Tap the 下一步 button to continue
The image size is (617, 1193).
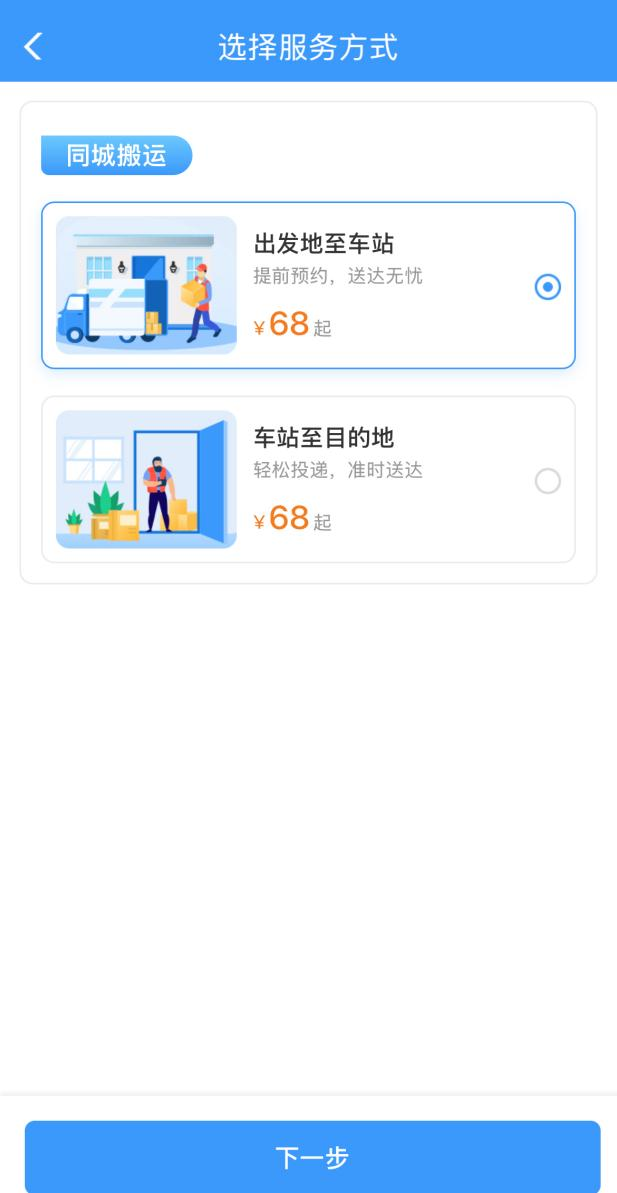point(312,1157)
